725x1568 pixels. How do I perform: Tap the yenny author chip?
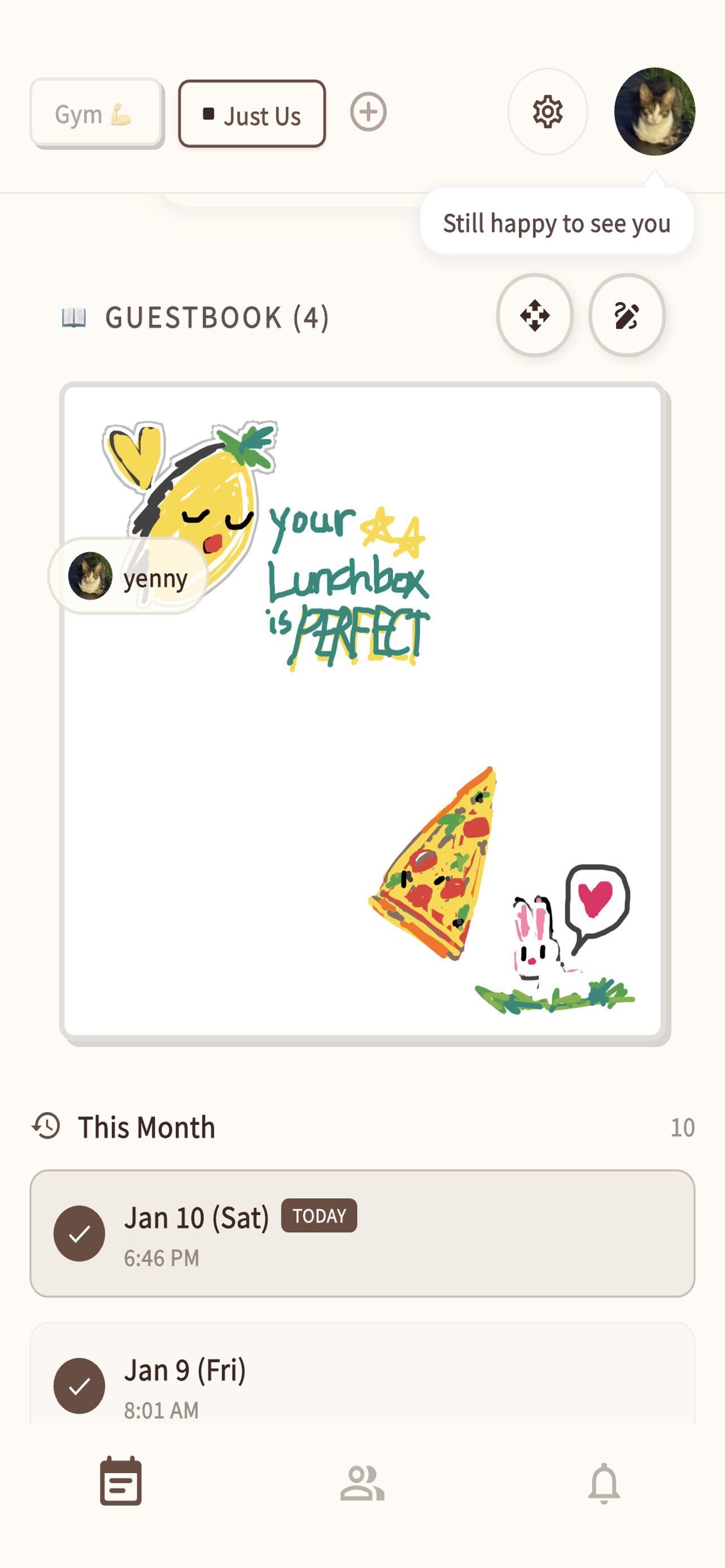point(128,576)
